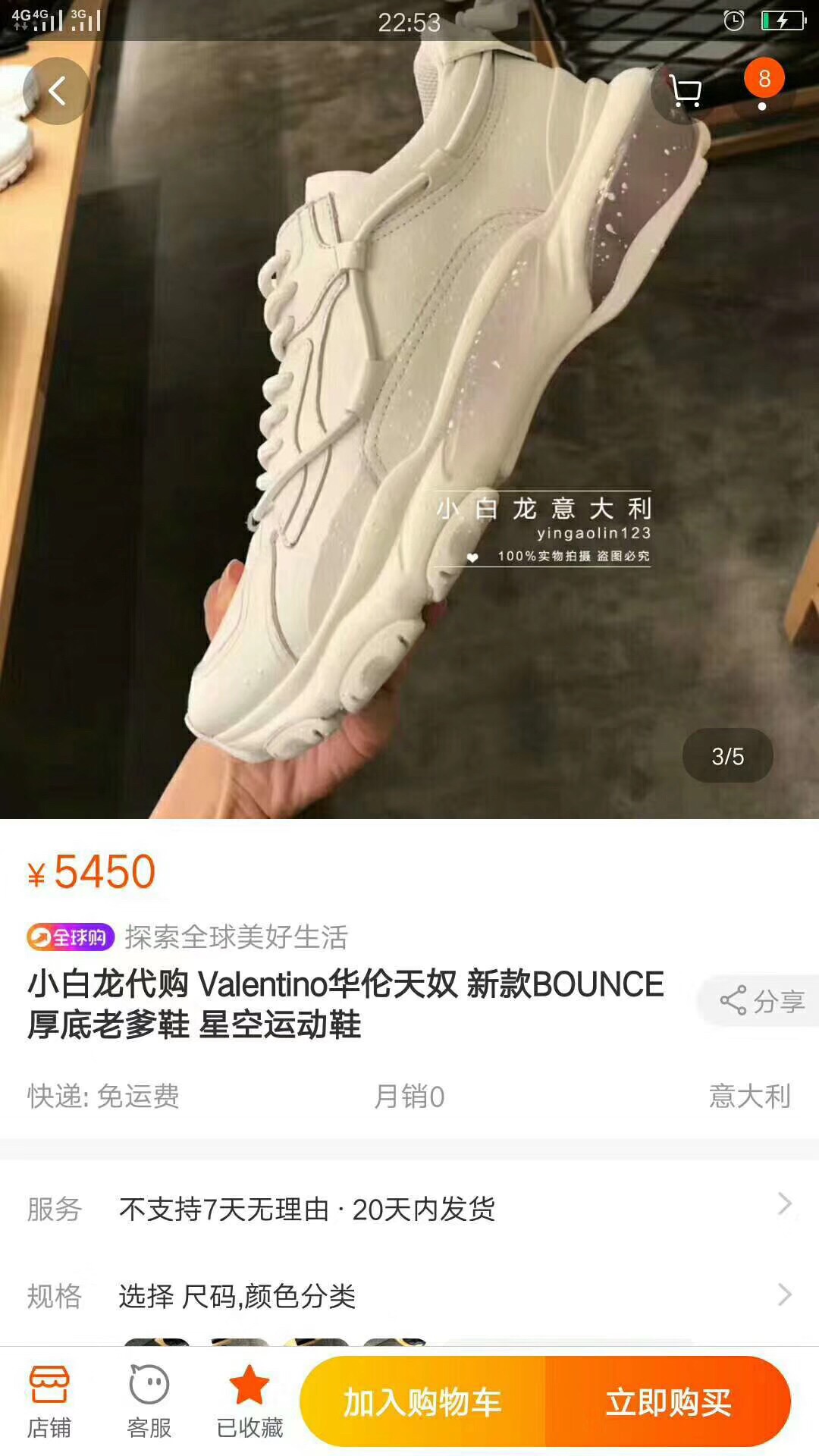Screen dimensions: 819x1456
Task: Contact 客服 customer service
Action: (149, 1403)
